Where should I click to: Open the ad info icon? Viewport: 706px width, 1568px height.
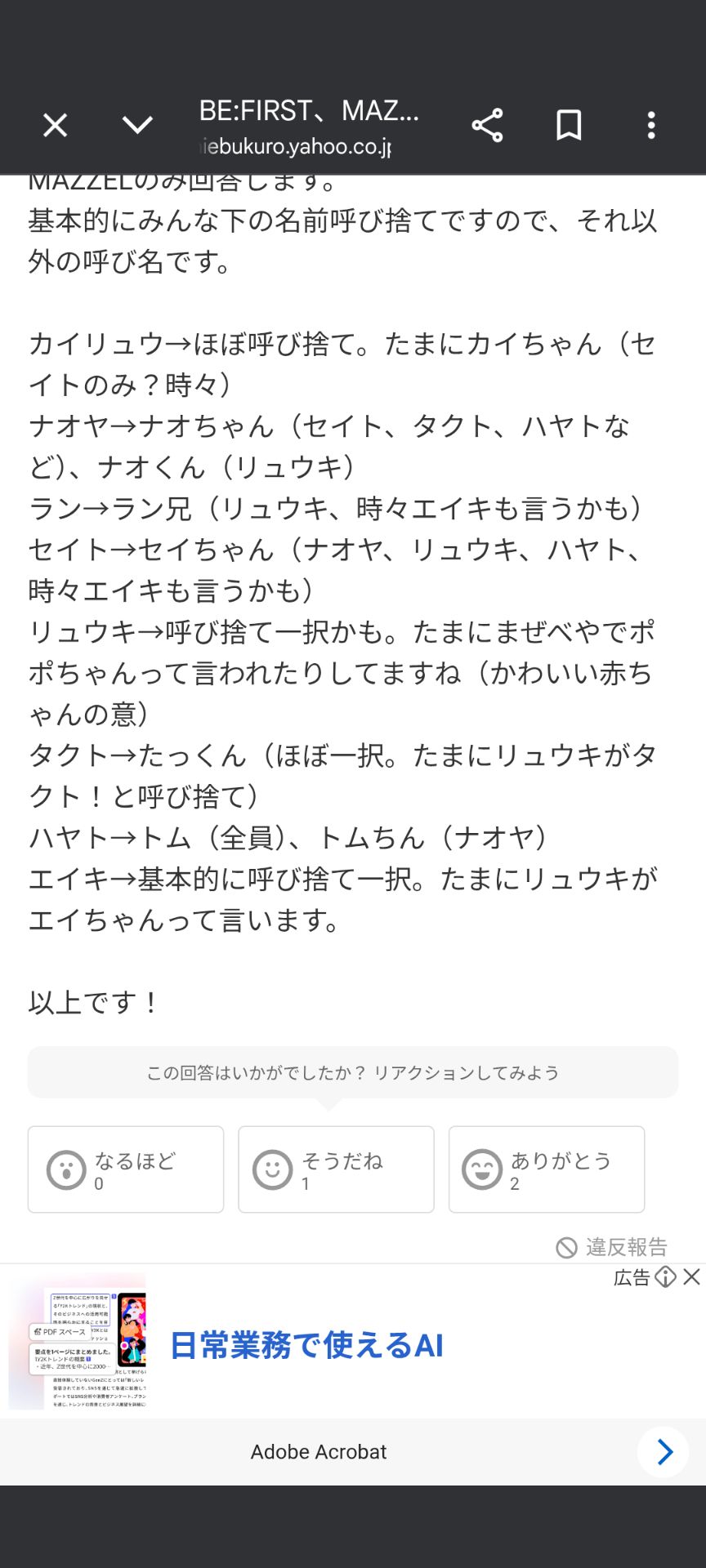point(666,1276)
